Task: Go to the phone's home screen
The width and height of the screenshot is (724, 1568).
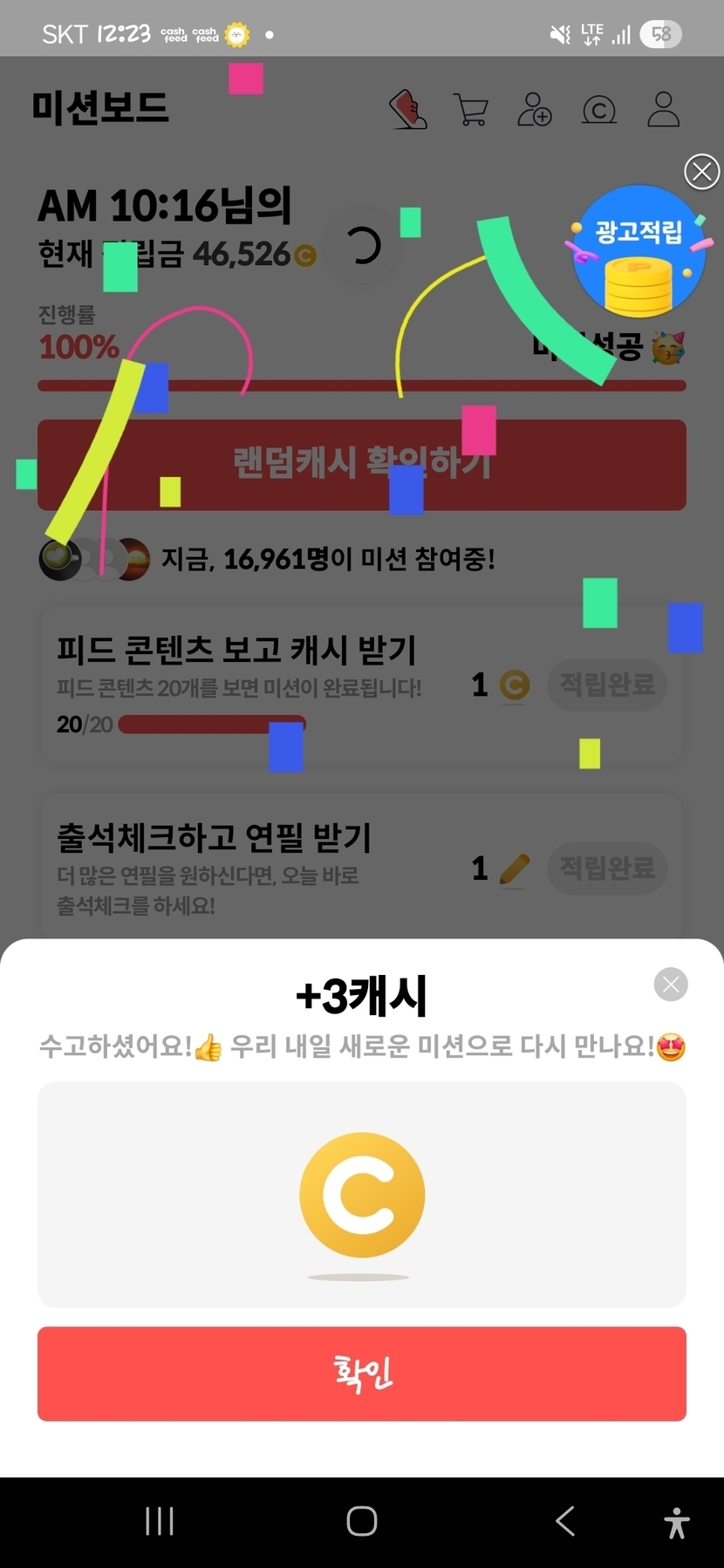Action: point(361,1521)
